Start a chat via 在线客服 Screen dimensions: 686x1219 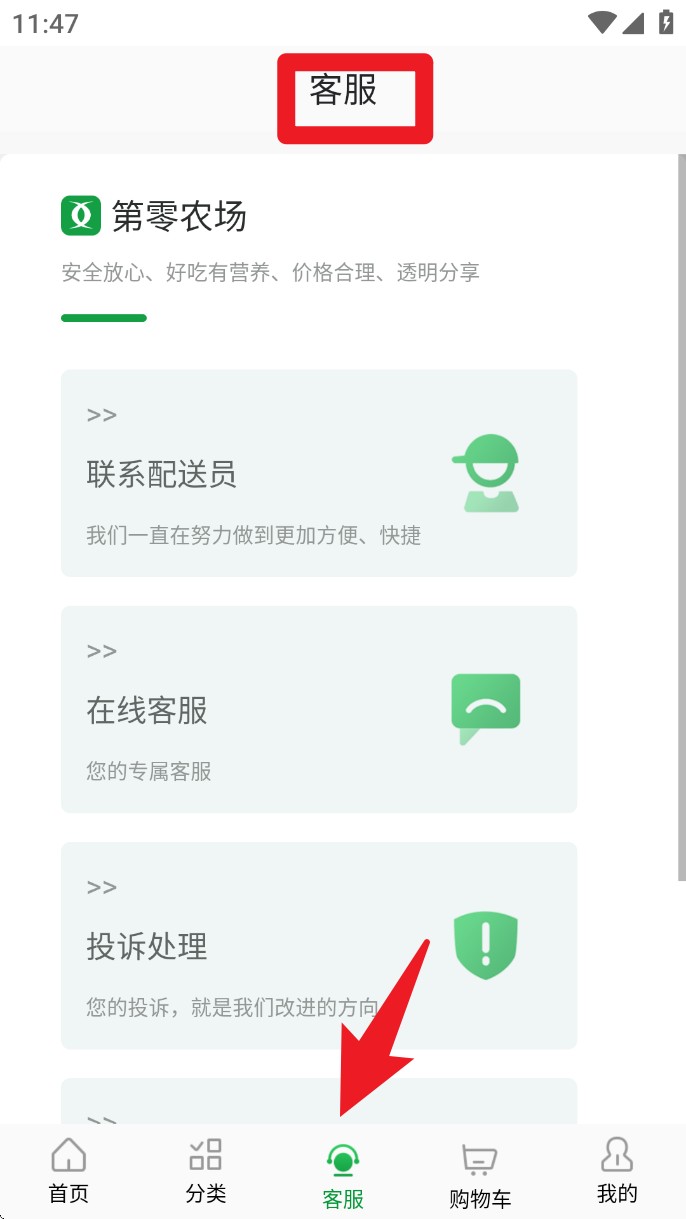319,709
